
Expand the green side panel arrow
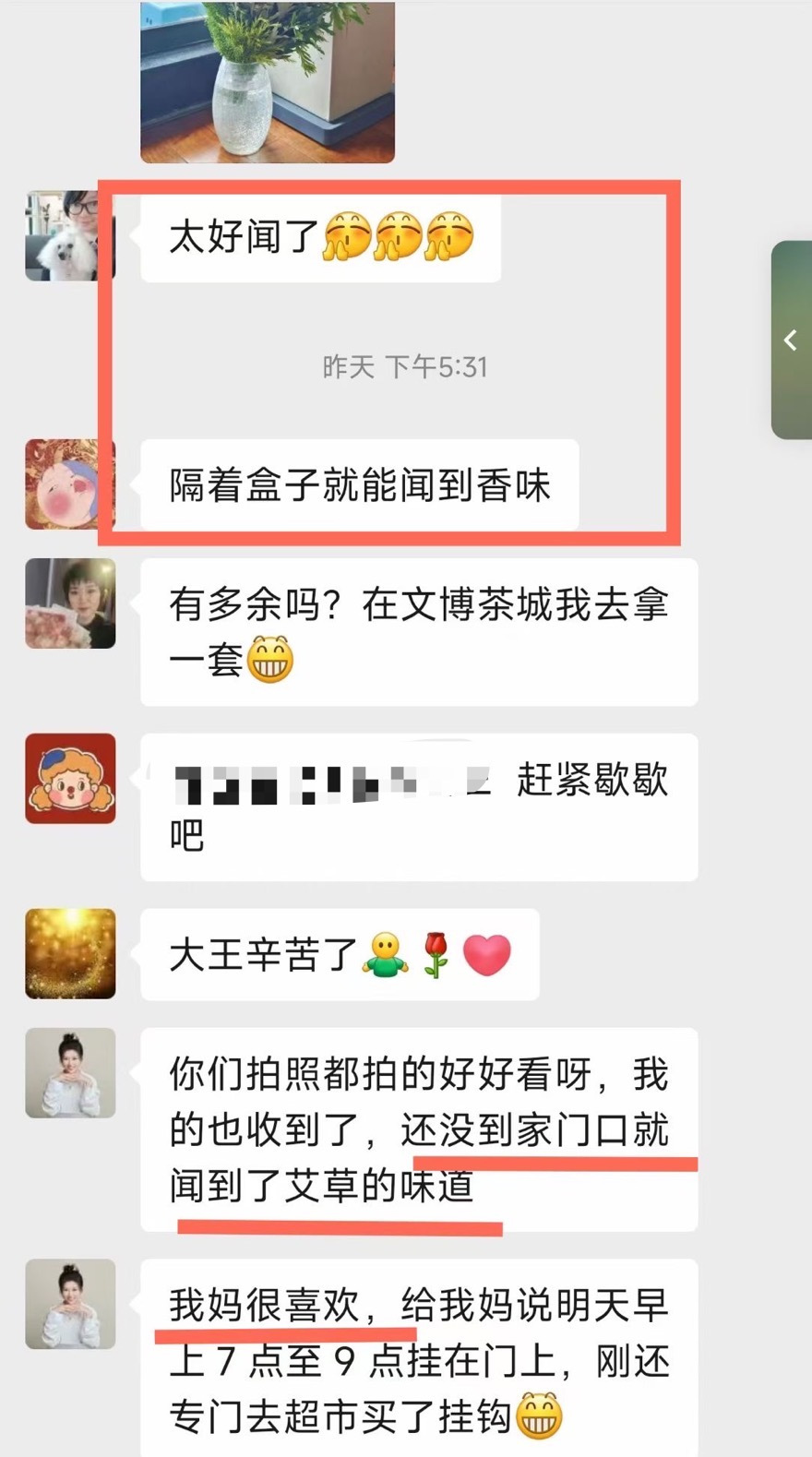click(791, 340)
